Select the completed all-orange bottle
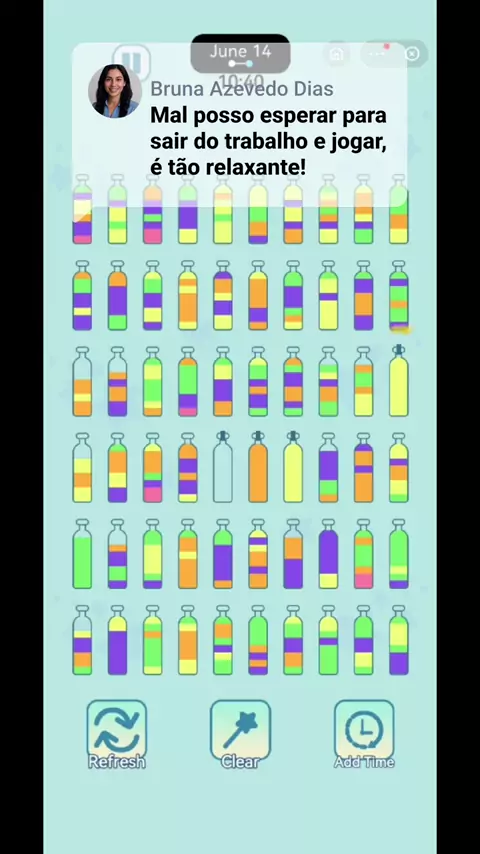480x854 pixels. coord(258,467)
